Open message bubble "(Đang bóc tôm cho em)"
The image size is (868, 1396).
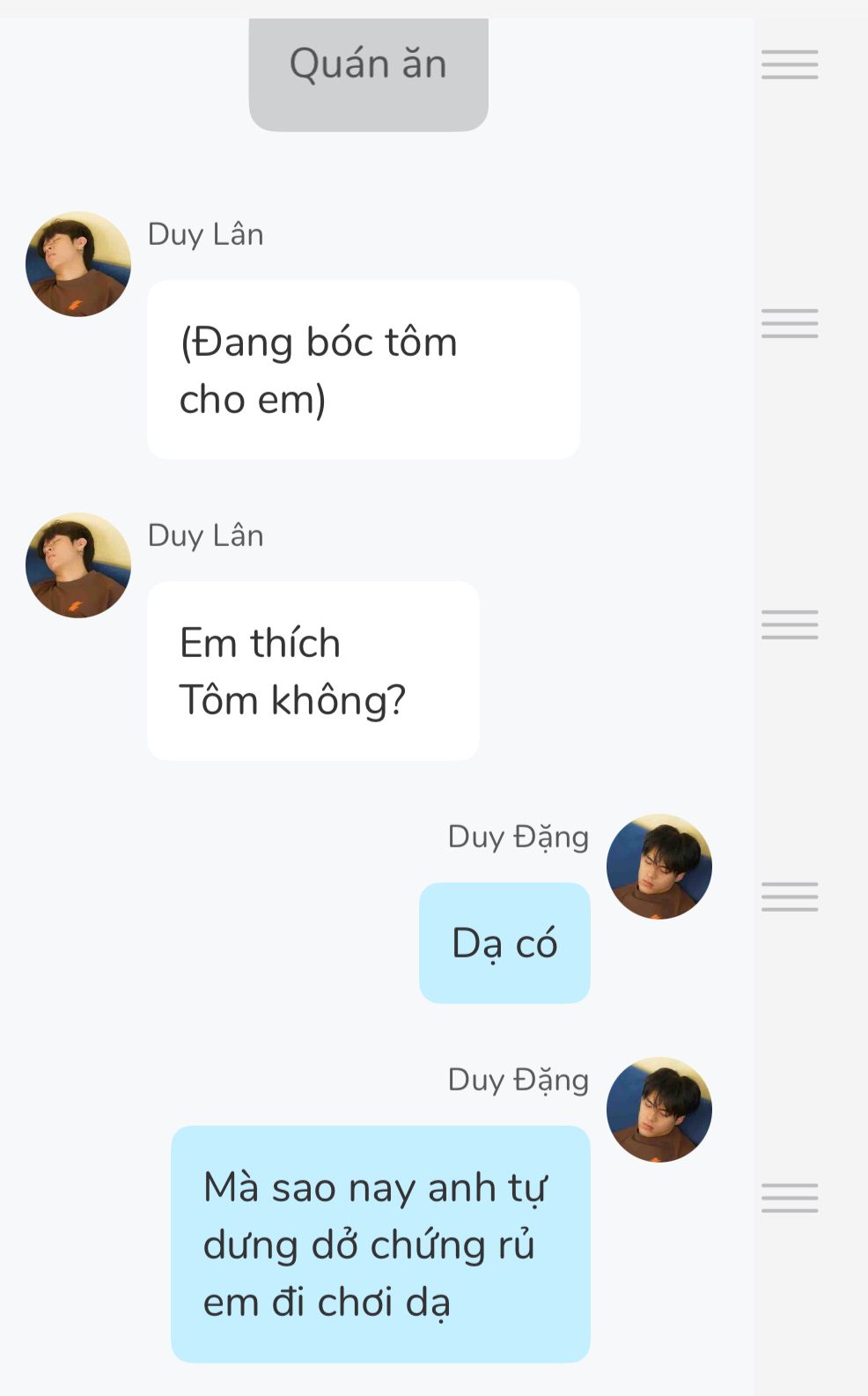pyautogui.click(x=363, y=370)
